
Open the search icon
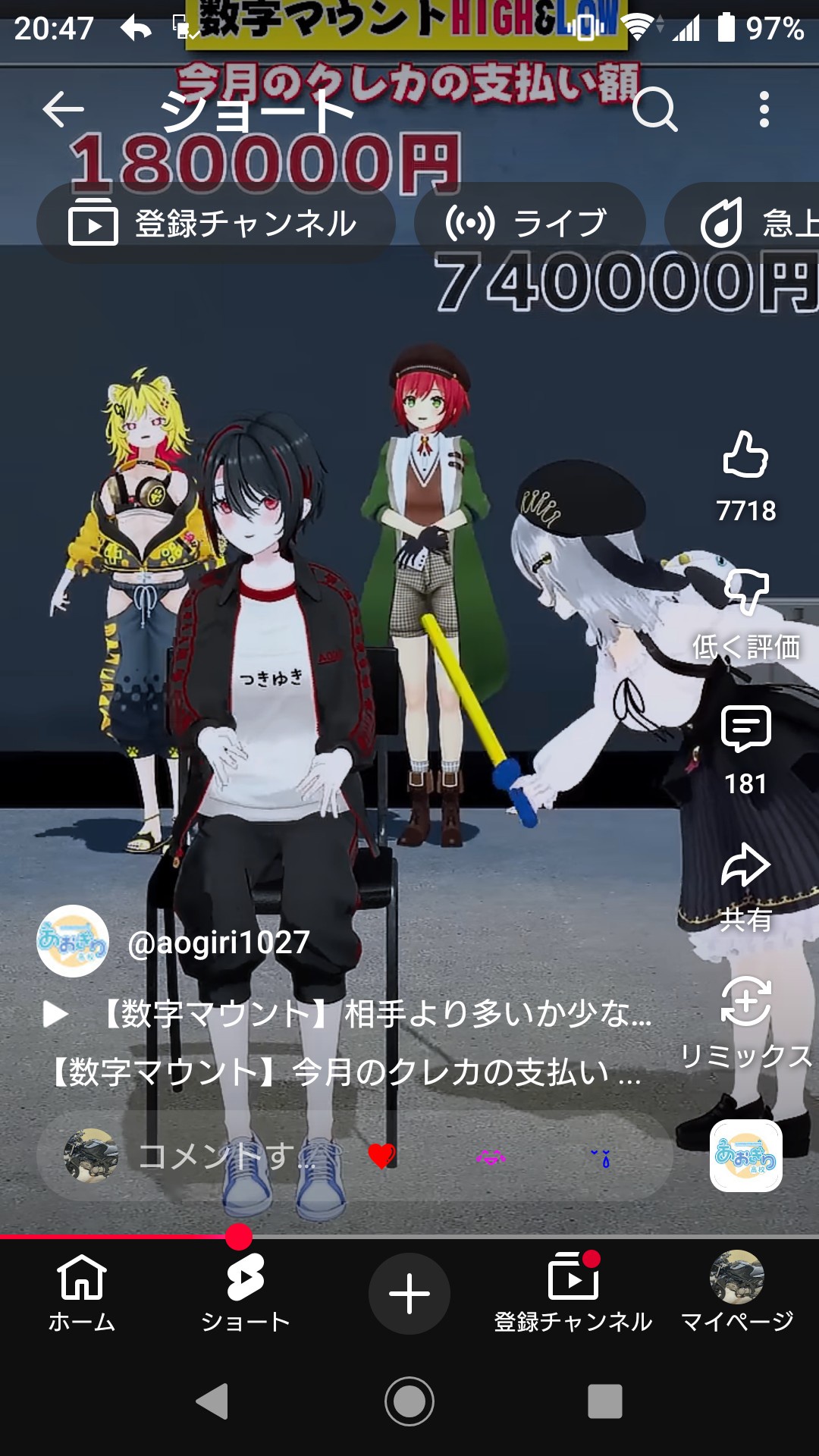click(654, 110)
